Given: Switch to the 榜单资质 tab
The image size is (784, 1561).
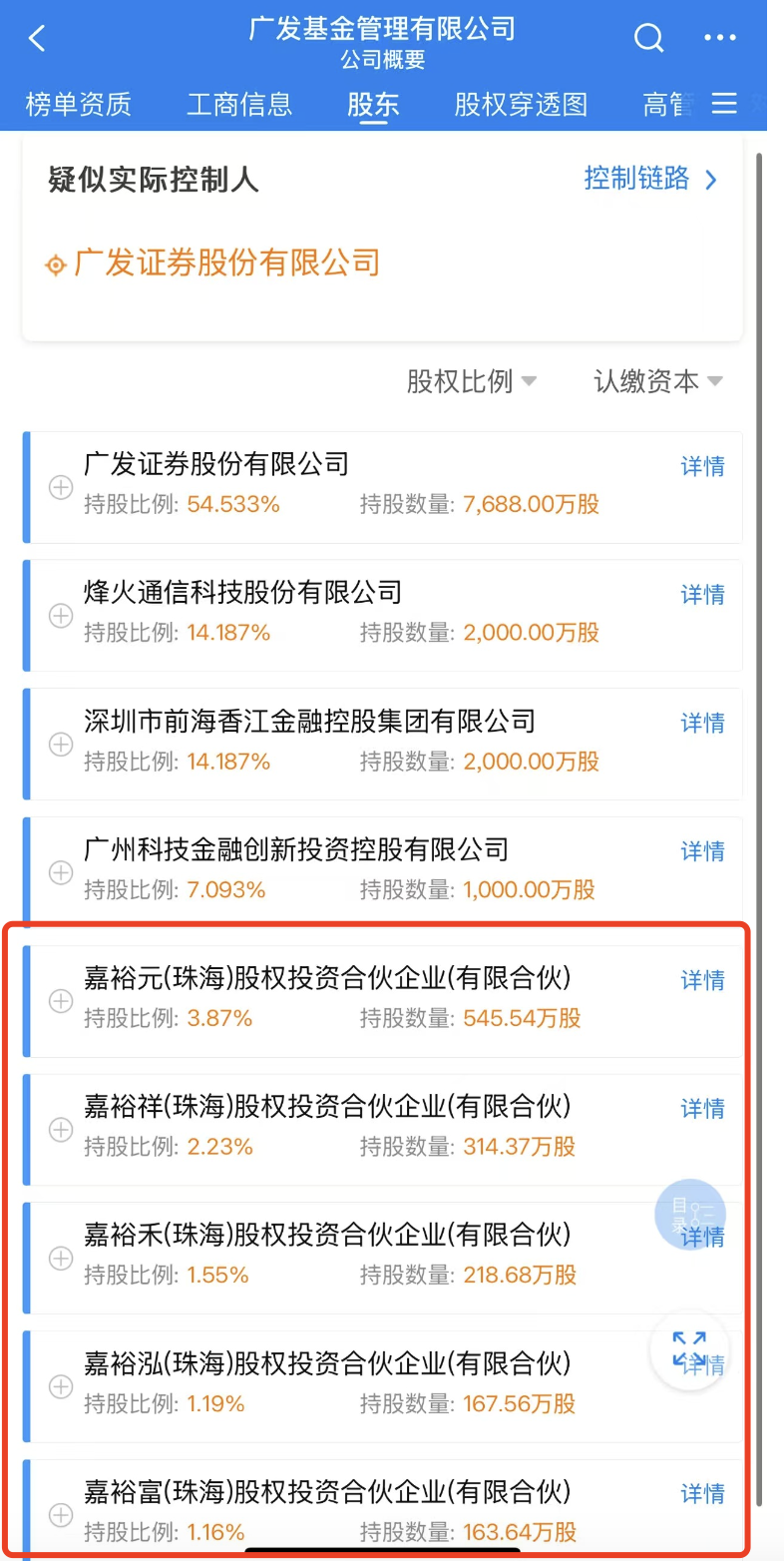Looking at the screenshot, I should [x=79, y=104].
